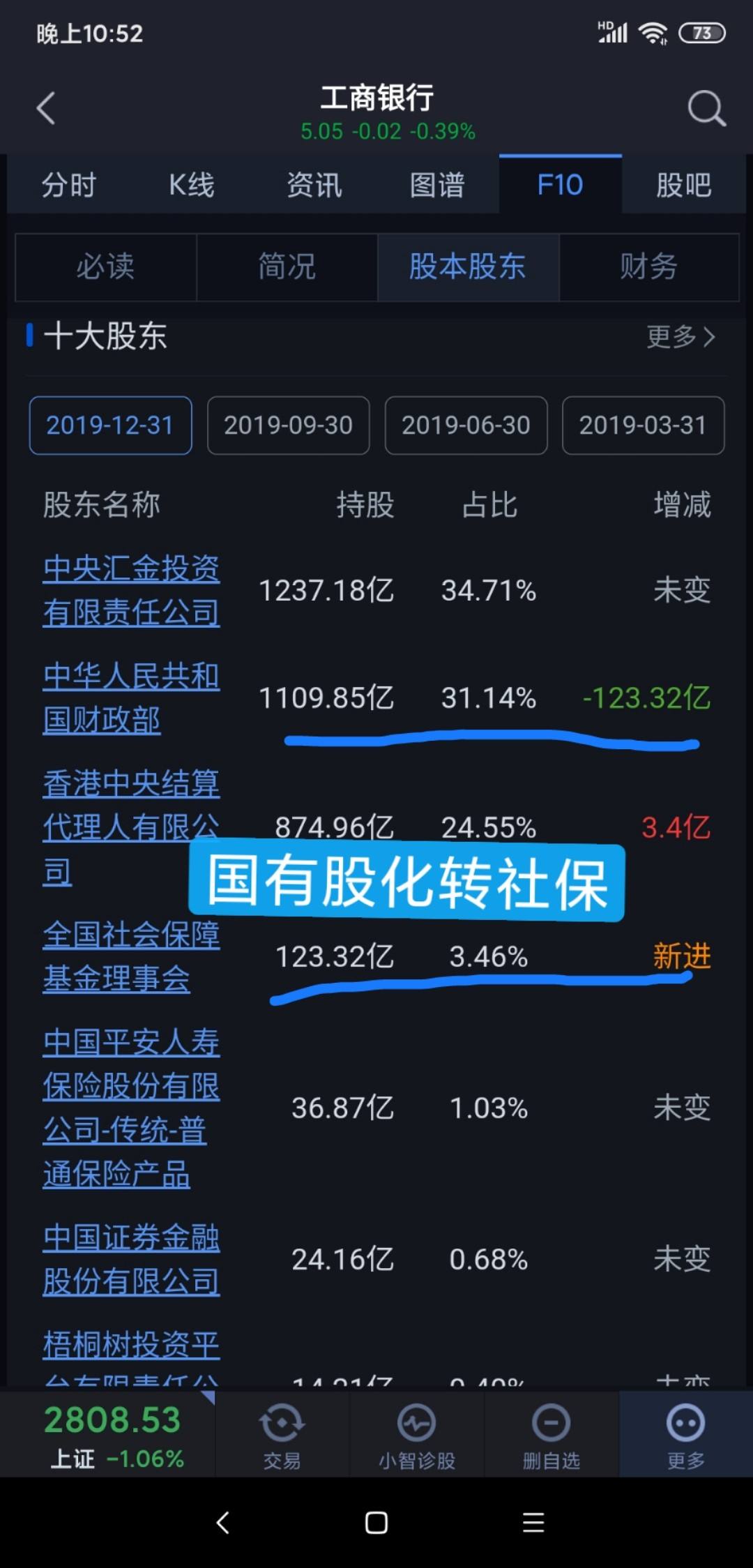Viewport: 753px width, 1568px height.
Task: Open the search icon at top right
Action: click(704, 108)
